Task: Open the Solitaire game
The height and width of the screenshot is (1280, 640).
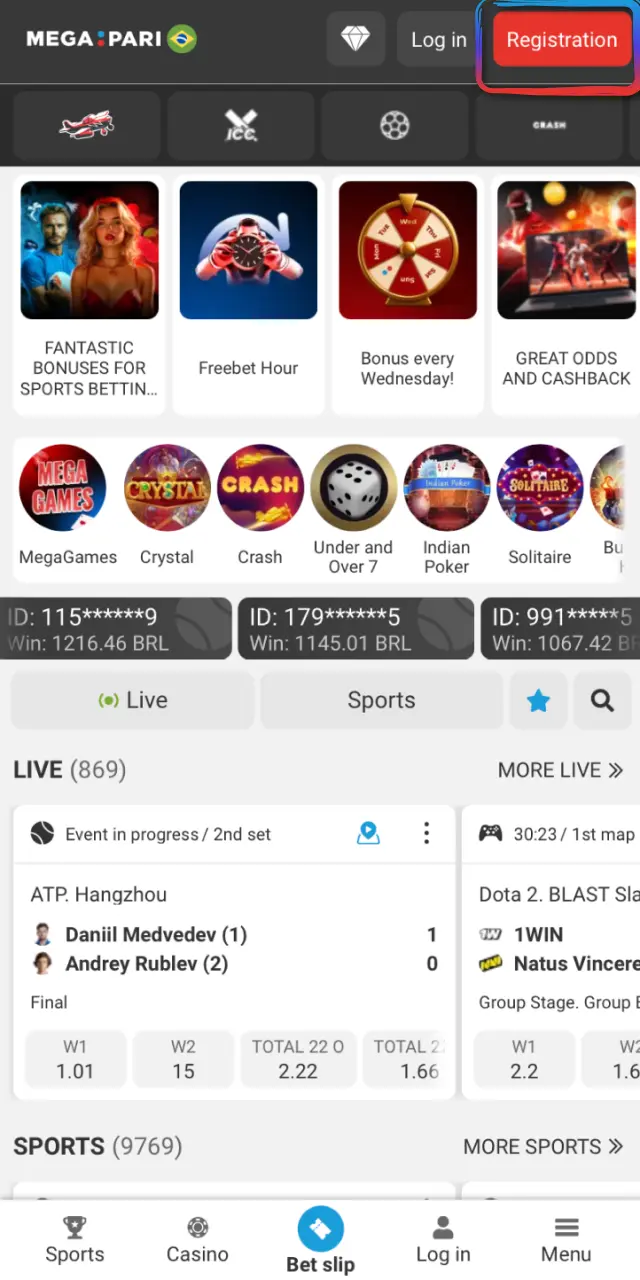Action: (540, 505)
